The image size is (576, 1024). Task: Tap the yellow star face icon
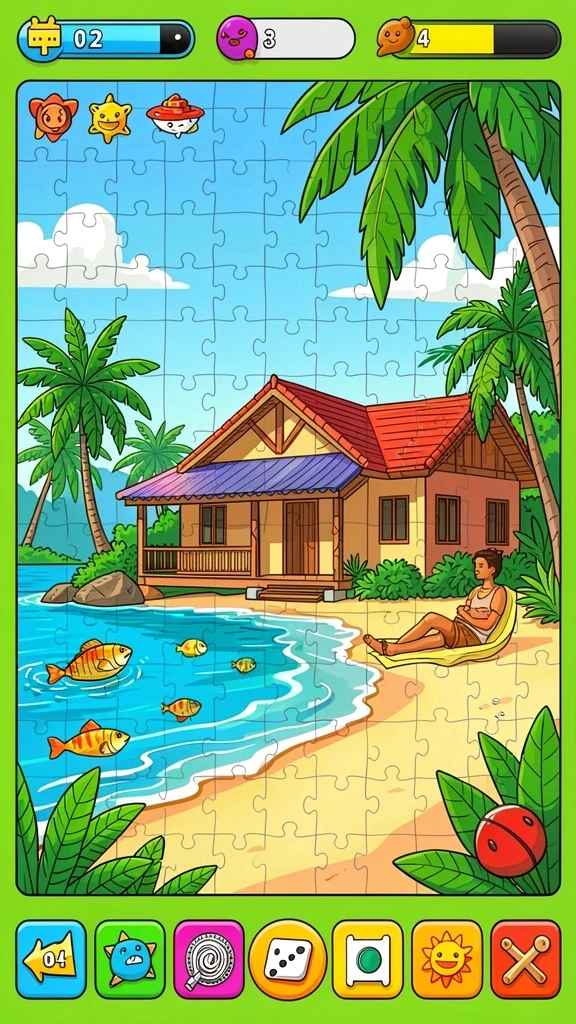point(110,118)
